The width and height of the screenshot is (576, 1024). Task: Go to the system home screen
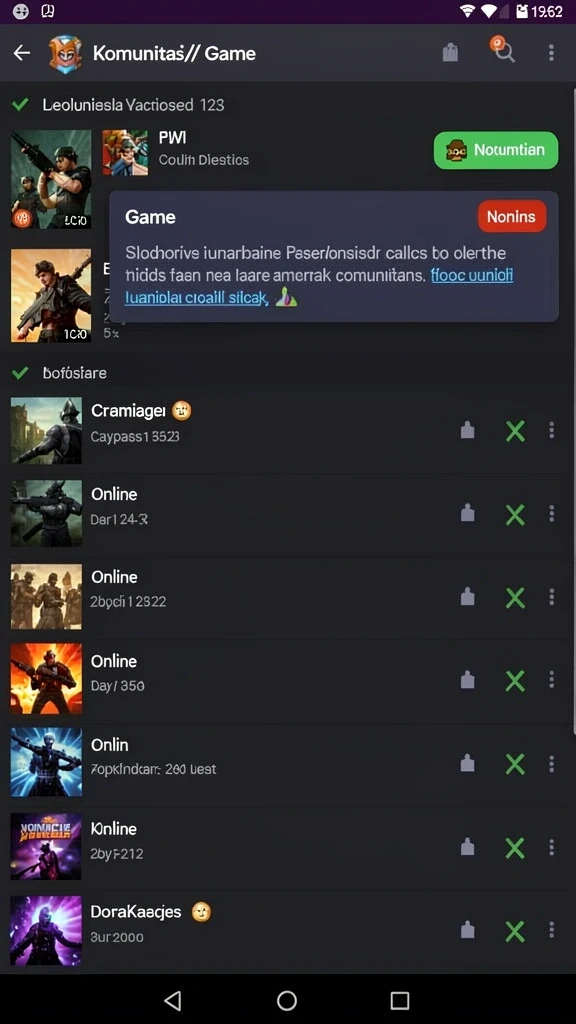[287, 1000]
